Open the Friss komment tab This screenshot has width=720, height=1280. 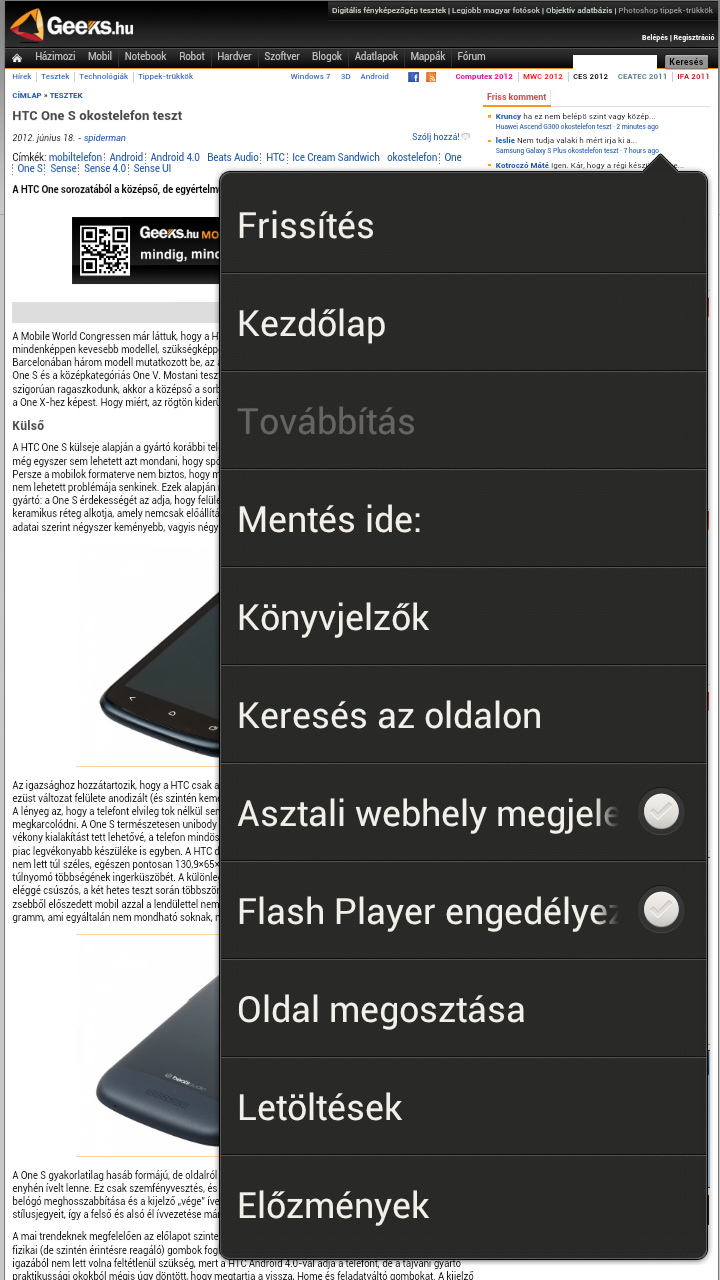(x=516, y=97)
